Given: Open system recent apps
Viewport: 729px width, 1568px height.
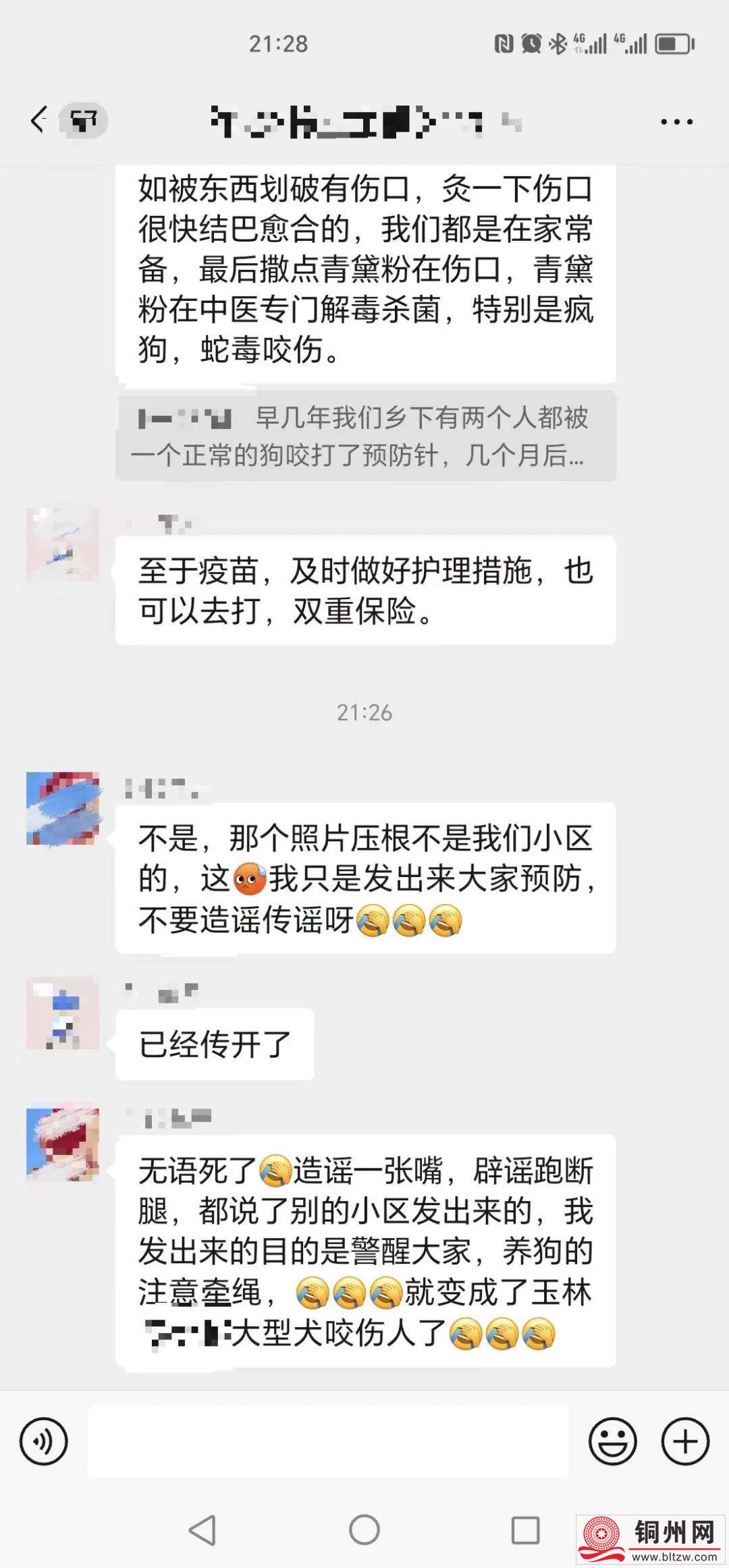Looking at the screenshot, I should coord(525,1530).
